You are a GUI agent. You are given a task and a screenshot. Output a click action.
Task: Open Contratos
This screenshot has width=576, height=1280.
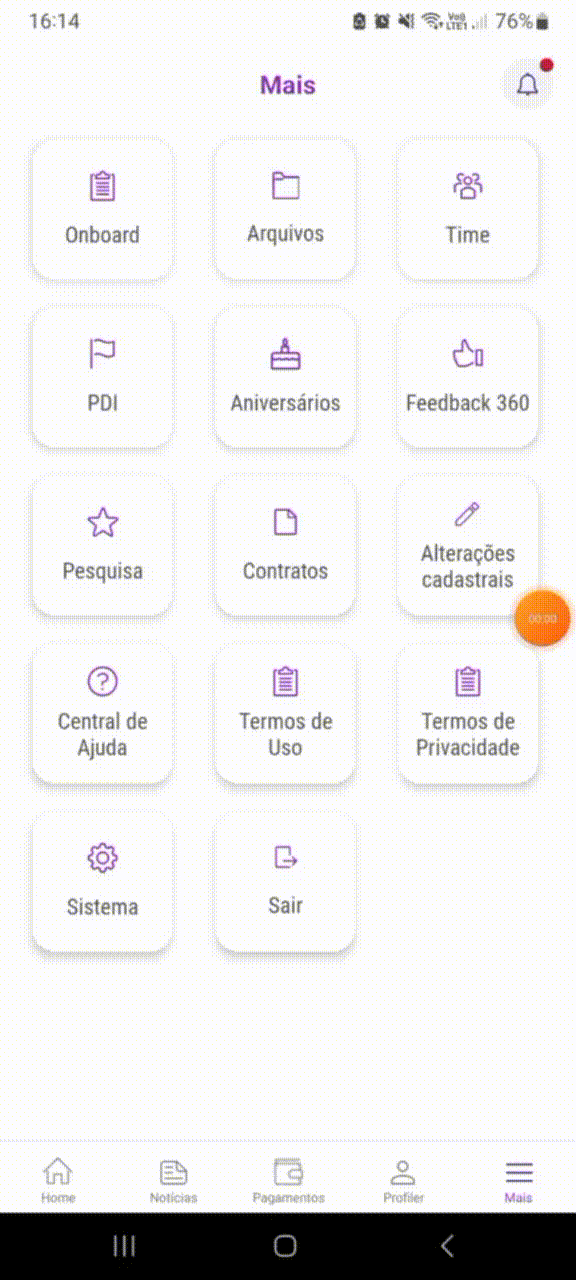285,545
